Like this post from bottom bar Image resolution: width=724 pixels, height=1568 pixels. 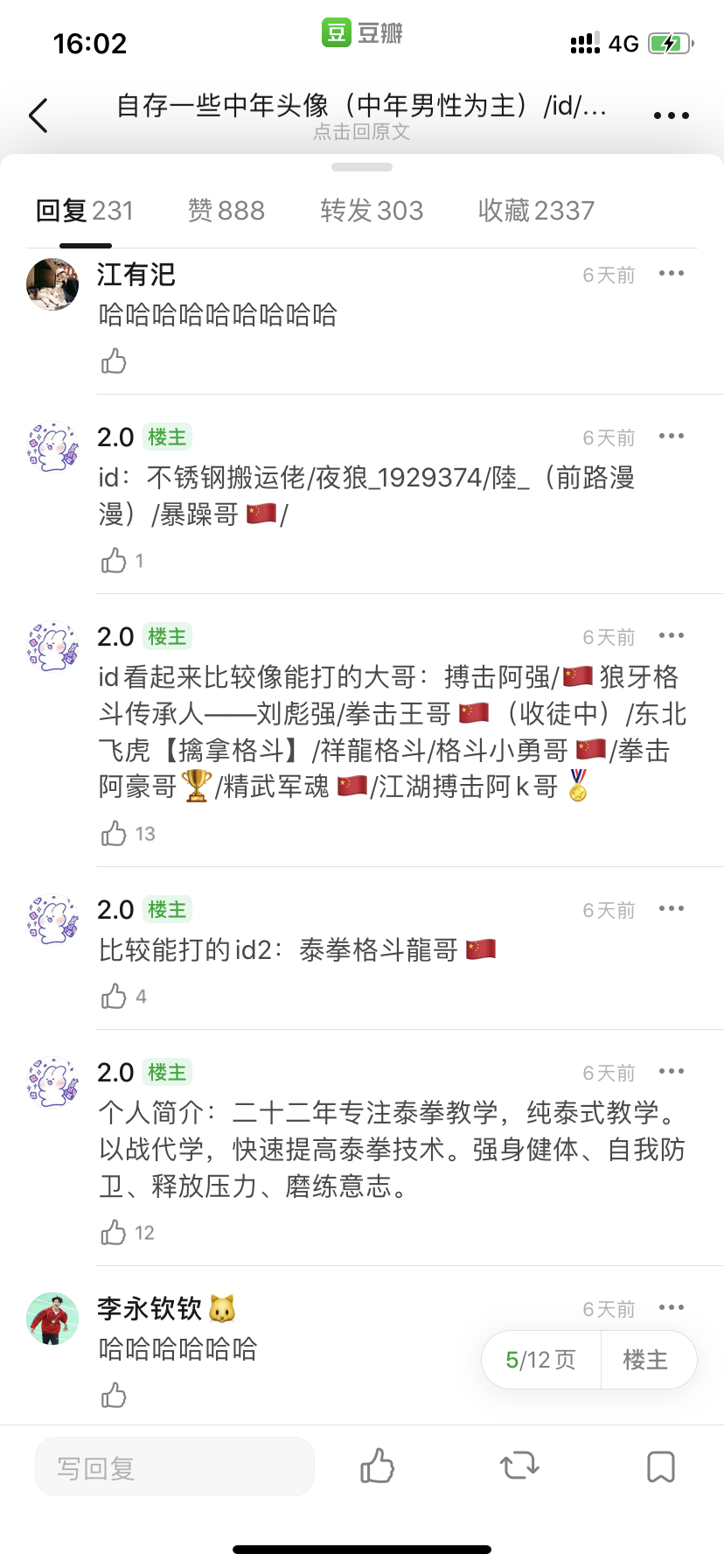(x=378, y=1466)
